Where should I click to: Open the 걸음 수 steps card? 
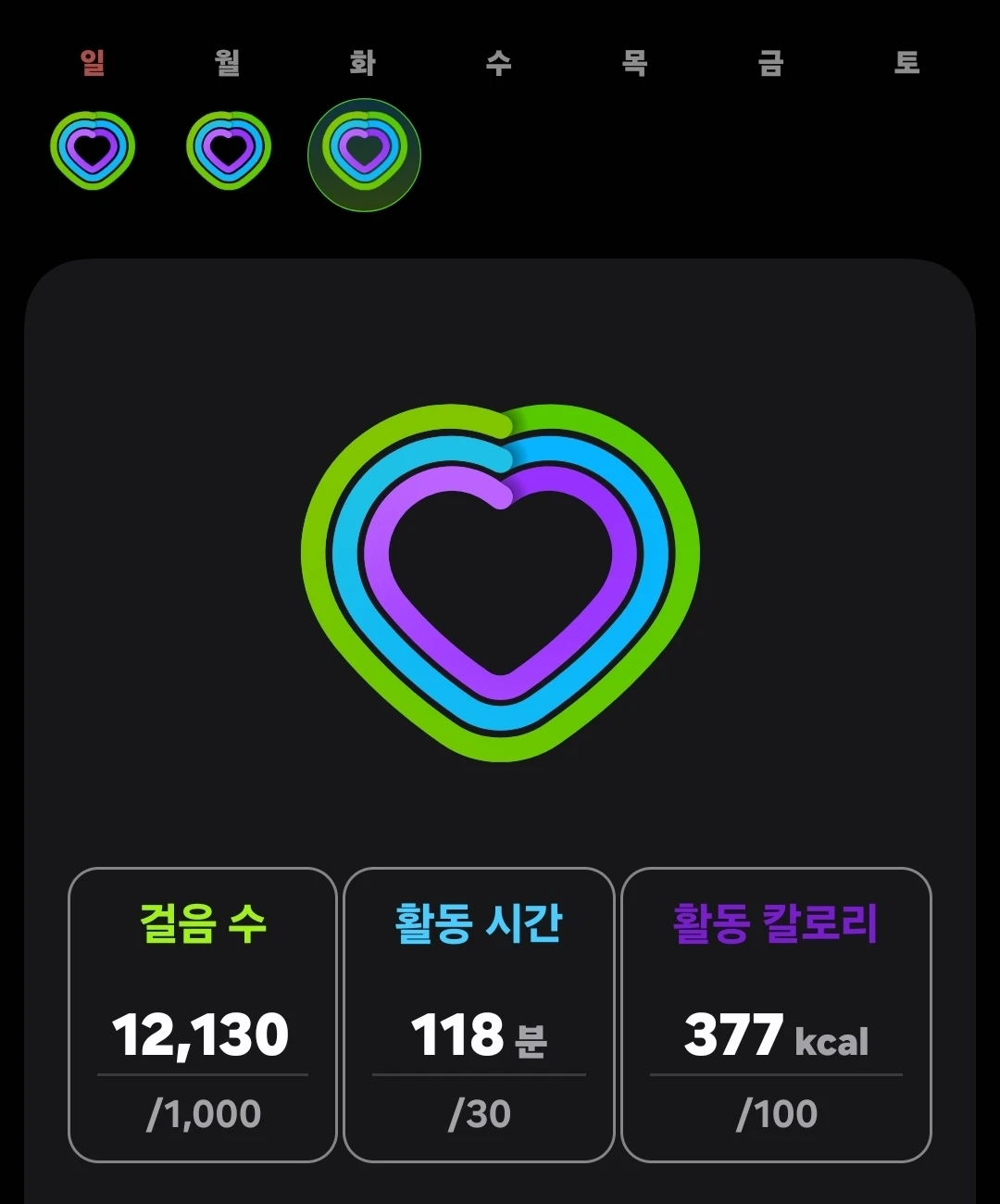click(203, 1014)
